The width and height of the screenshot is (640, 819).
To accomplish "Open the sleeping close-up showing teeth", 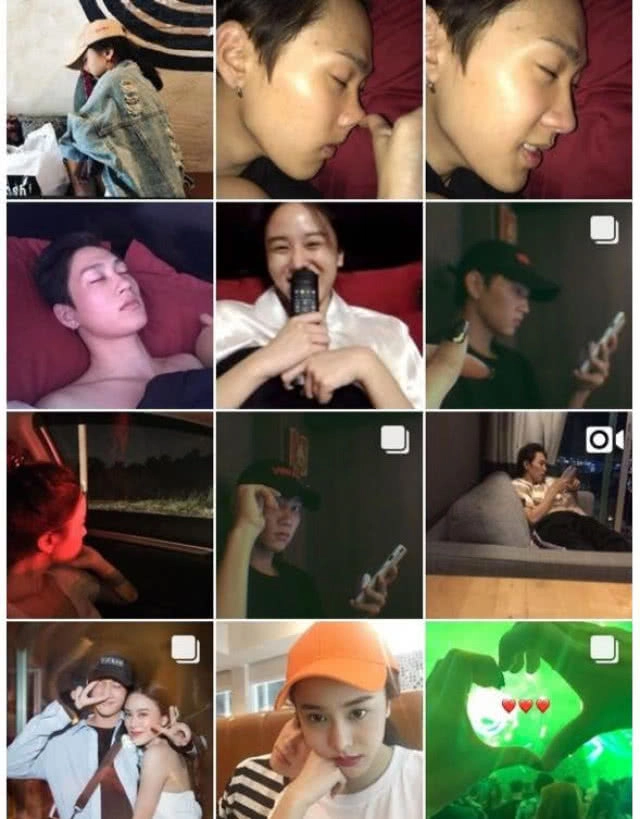I will [x=528, y=98].
